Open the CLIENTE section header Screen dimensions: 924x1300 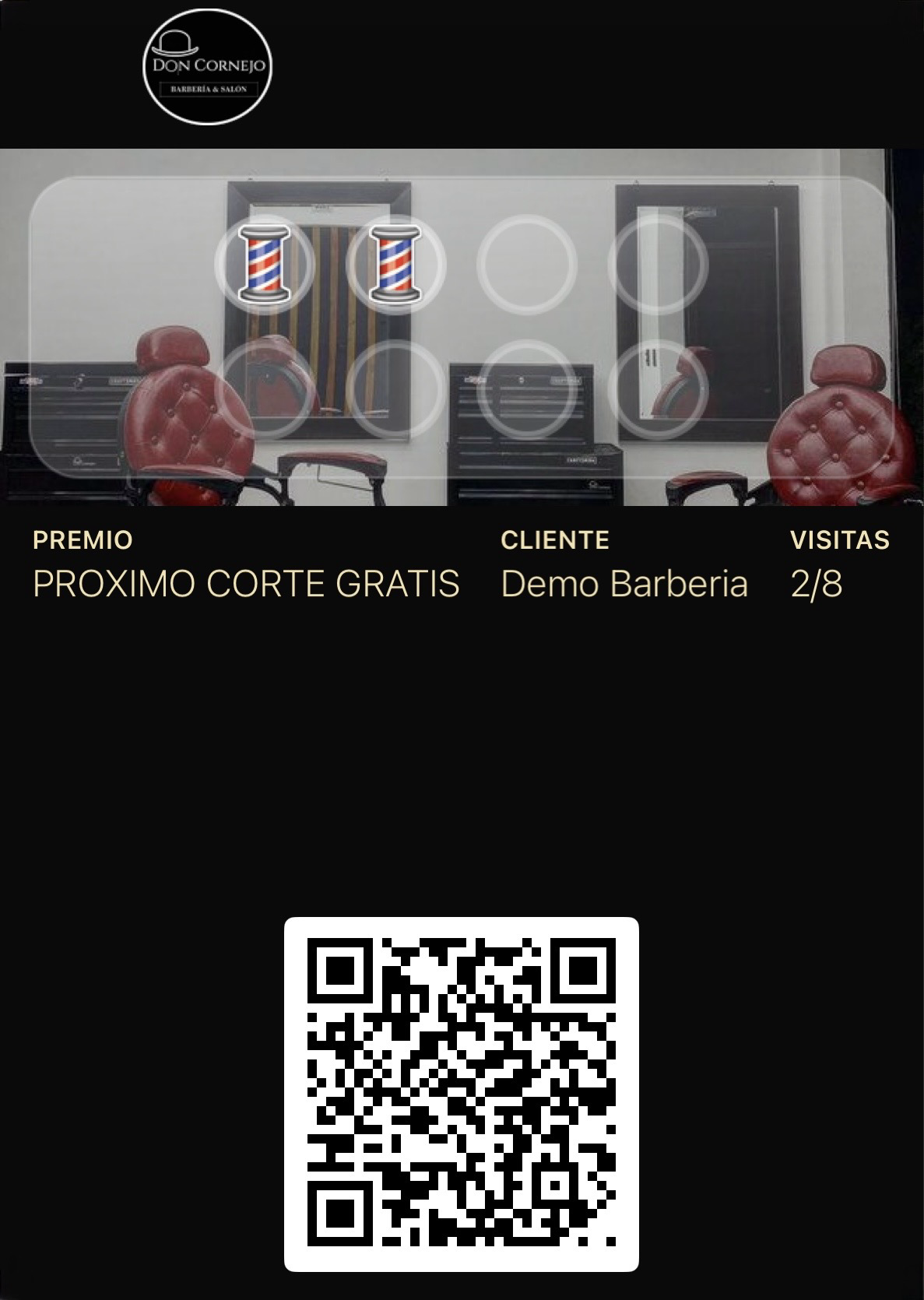[554, 539]
